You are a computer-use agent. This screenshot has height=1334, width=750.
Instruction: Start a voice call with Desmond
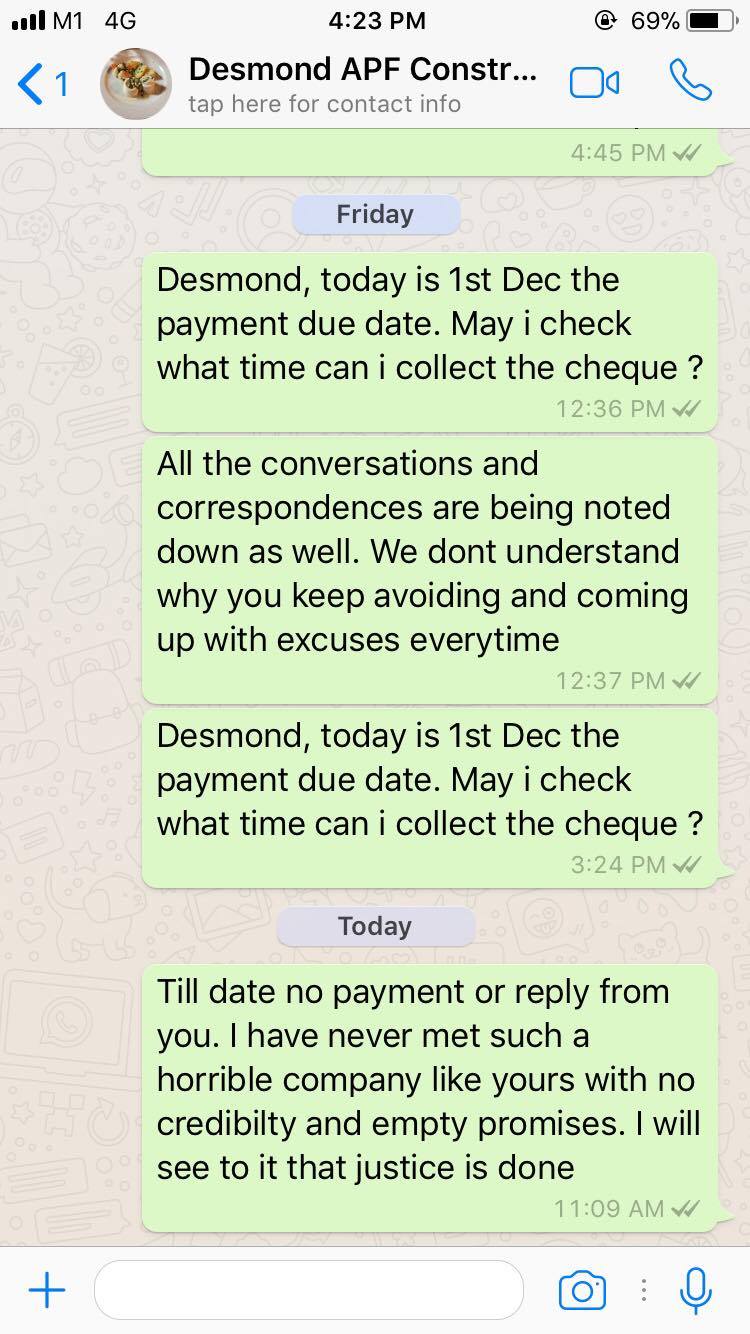click(x=690, y=82)
